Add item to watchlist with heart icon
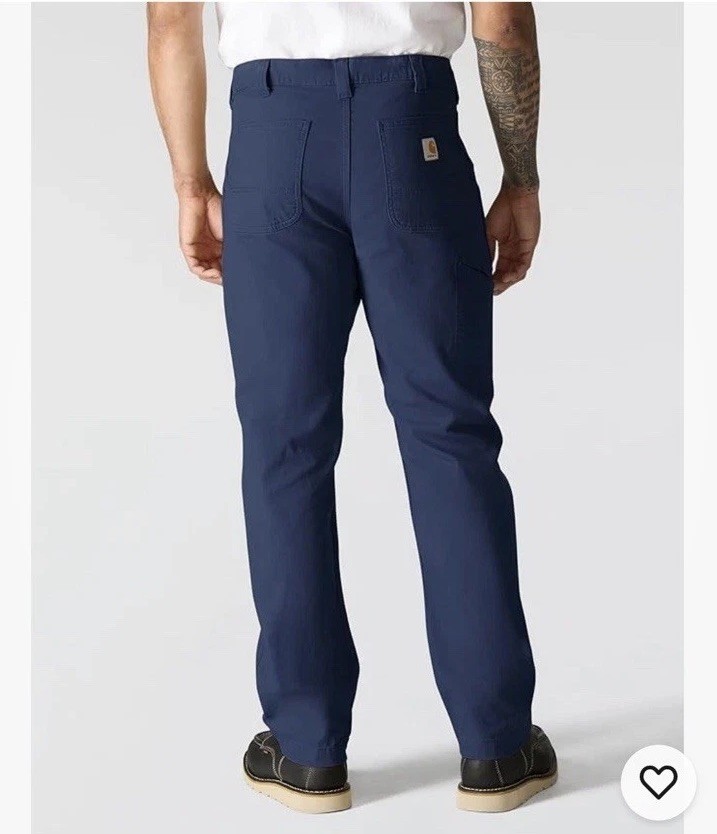Screen dimensions: 717x834 (658, 782)
